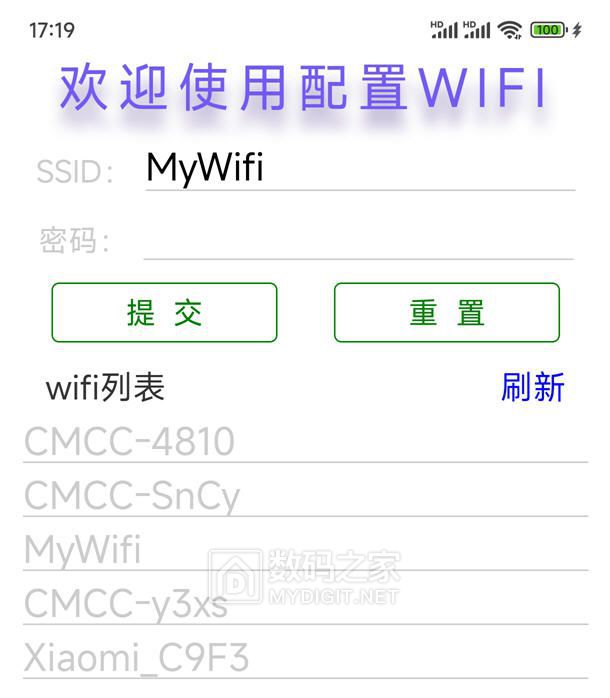Refresh the wifi list via 刷新

coord(532,388)
